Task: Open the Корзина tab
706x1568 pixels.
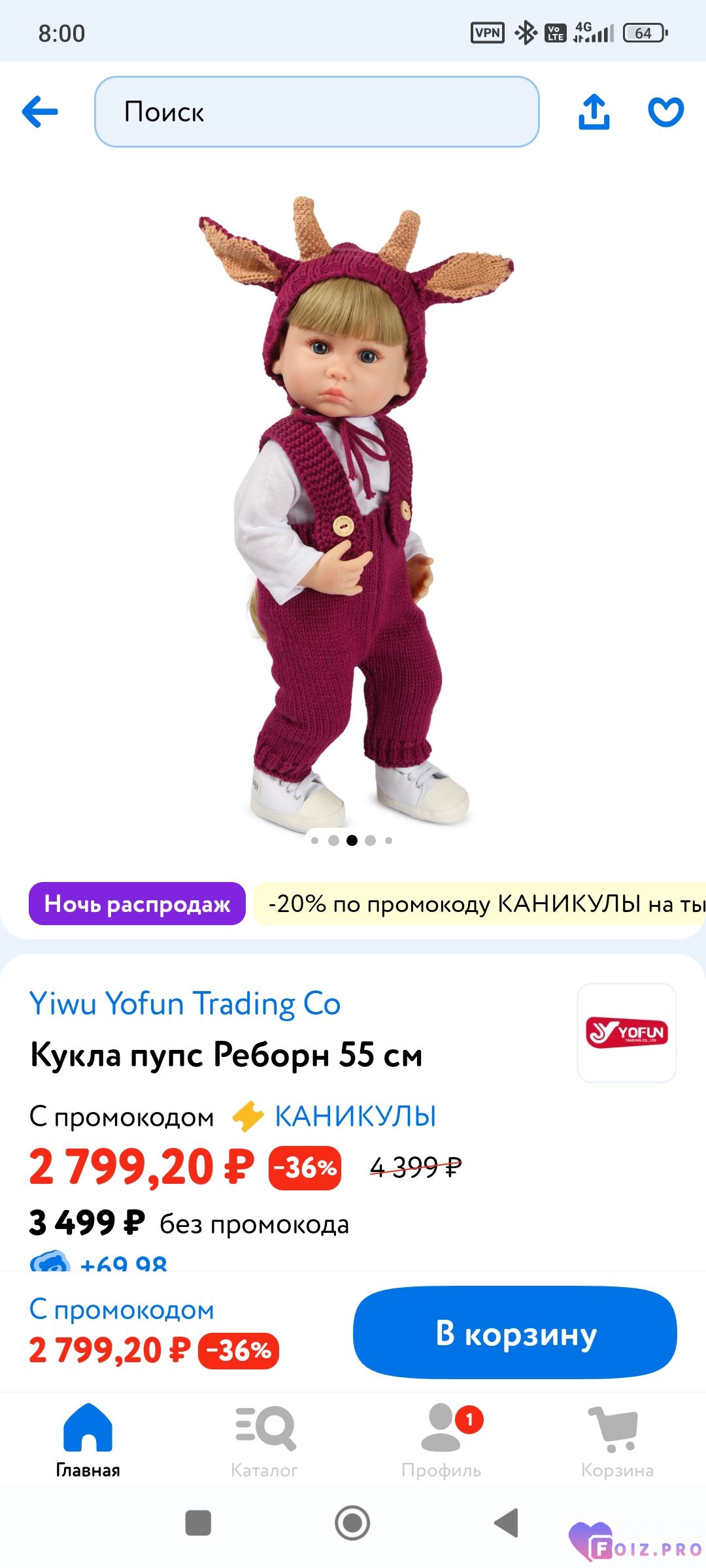Action: coord(617,1441)
